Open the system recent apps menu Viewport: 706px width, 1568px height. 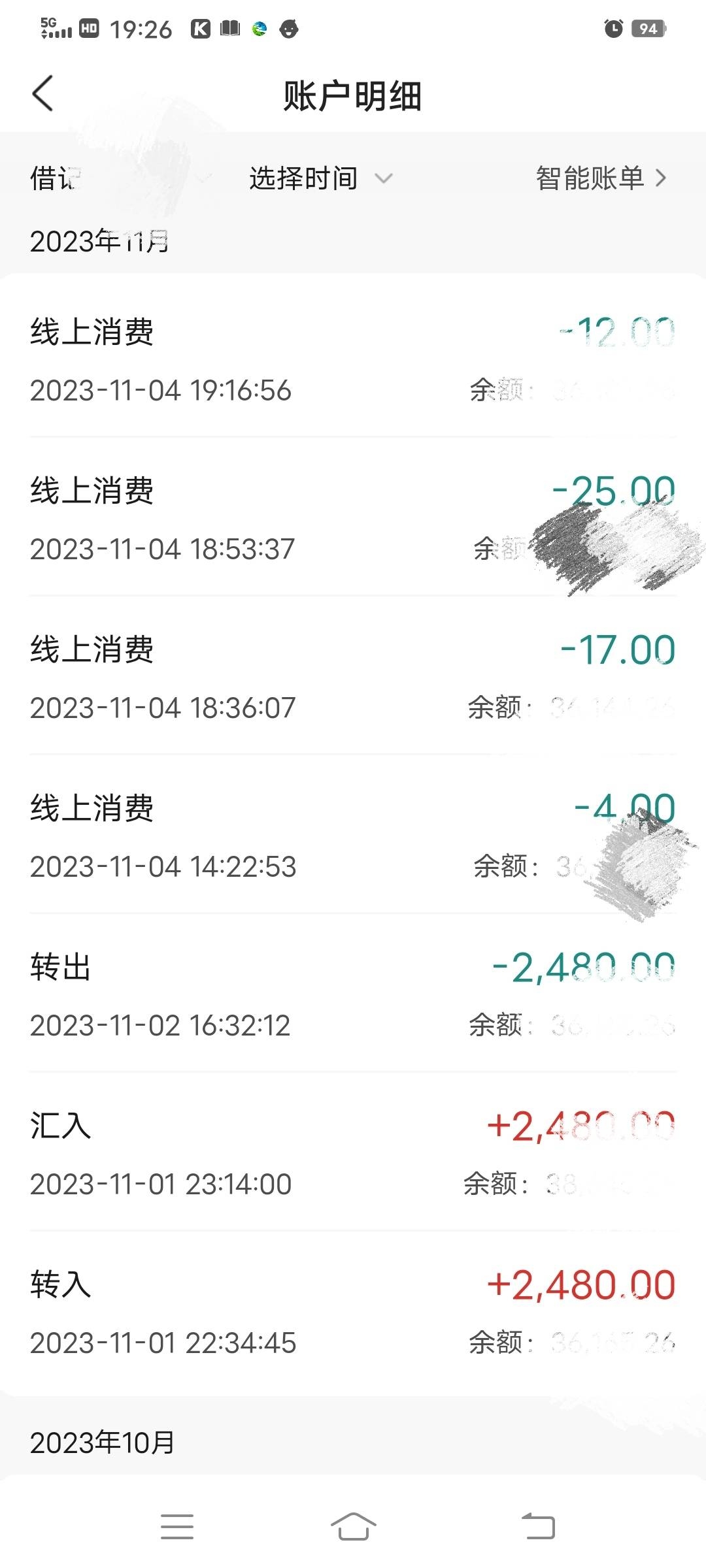click(x=176, y=1527)
